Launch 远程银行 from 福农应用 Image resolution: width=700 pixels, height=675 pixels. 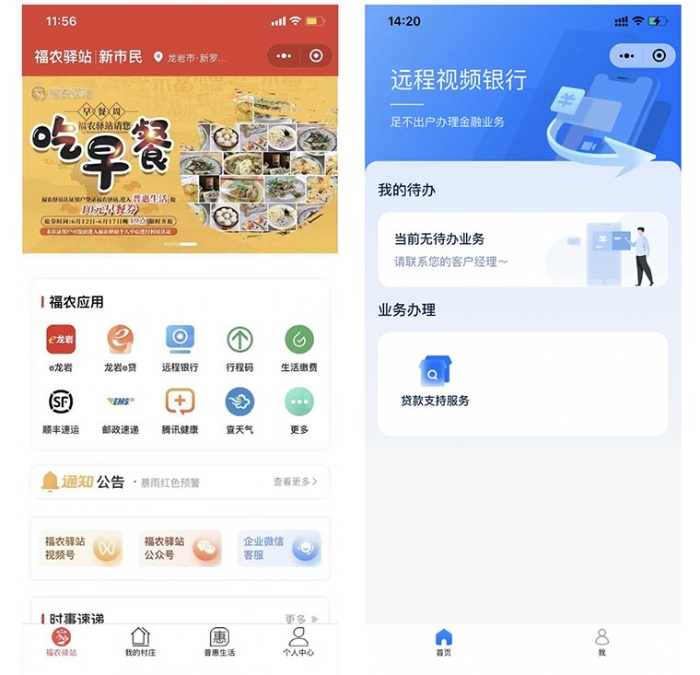coord(180,346)
